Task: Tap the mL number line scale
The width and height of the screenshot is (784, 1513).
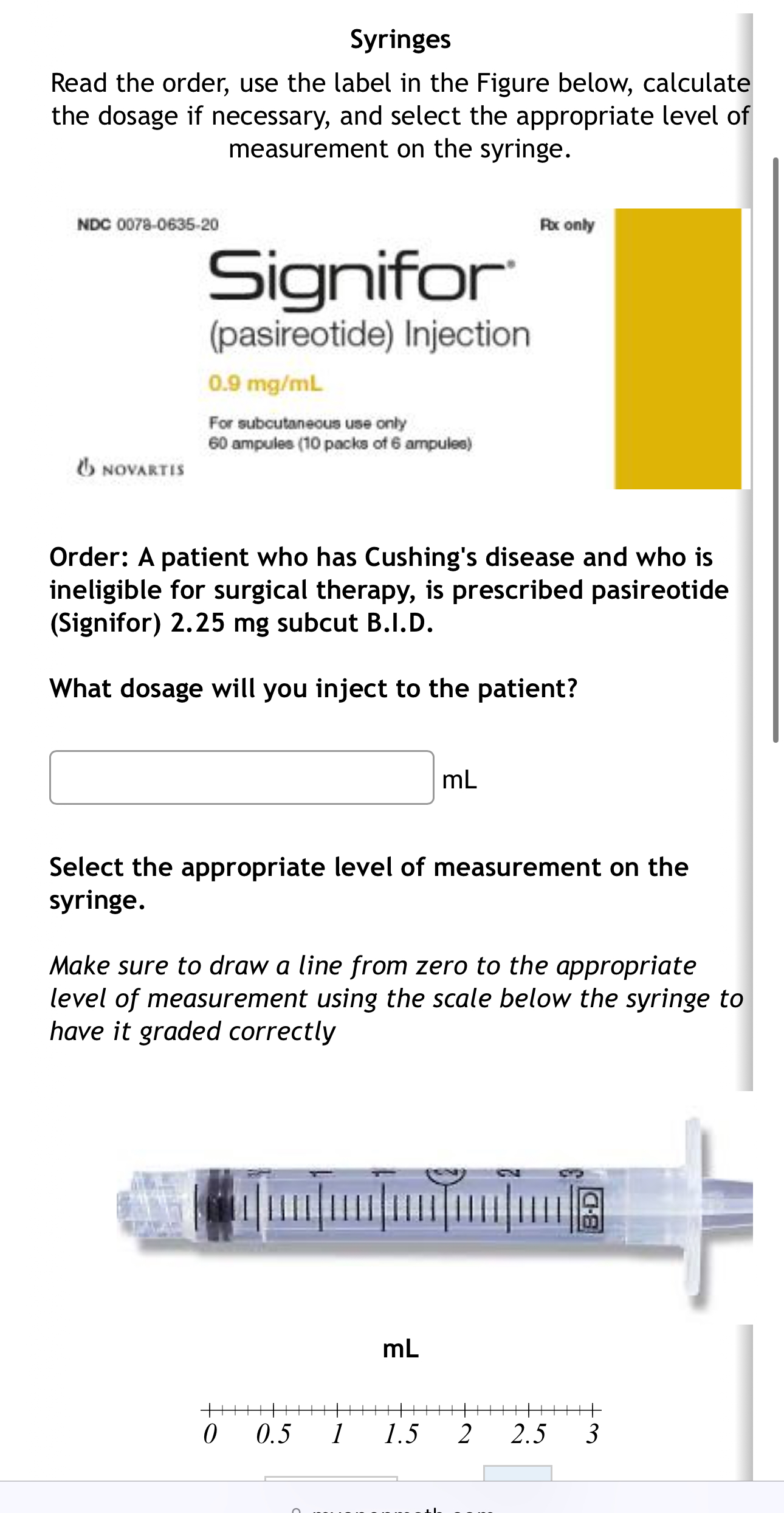Action: 401,1409
